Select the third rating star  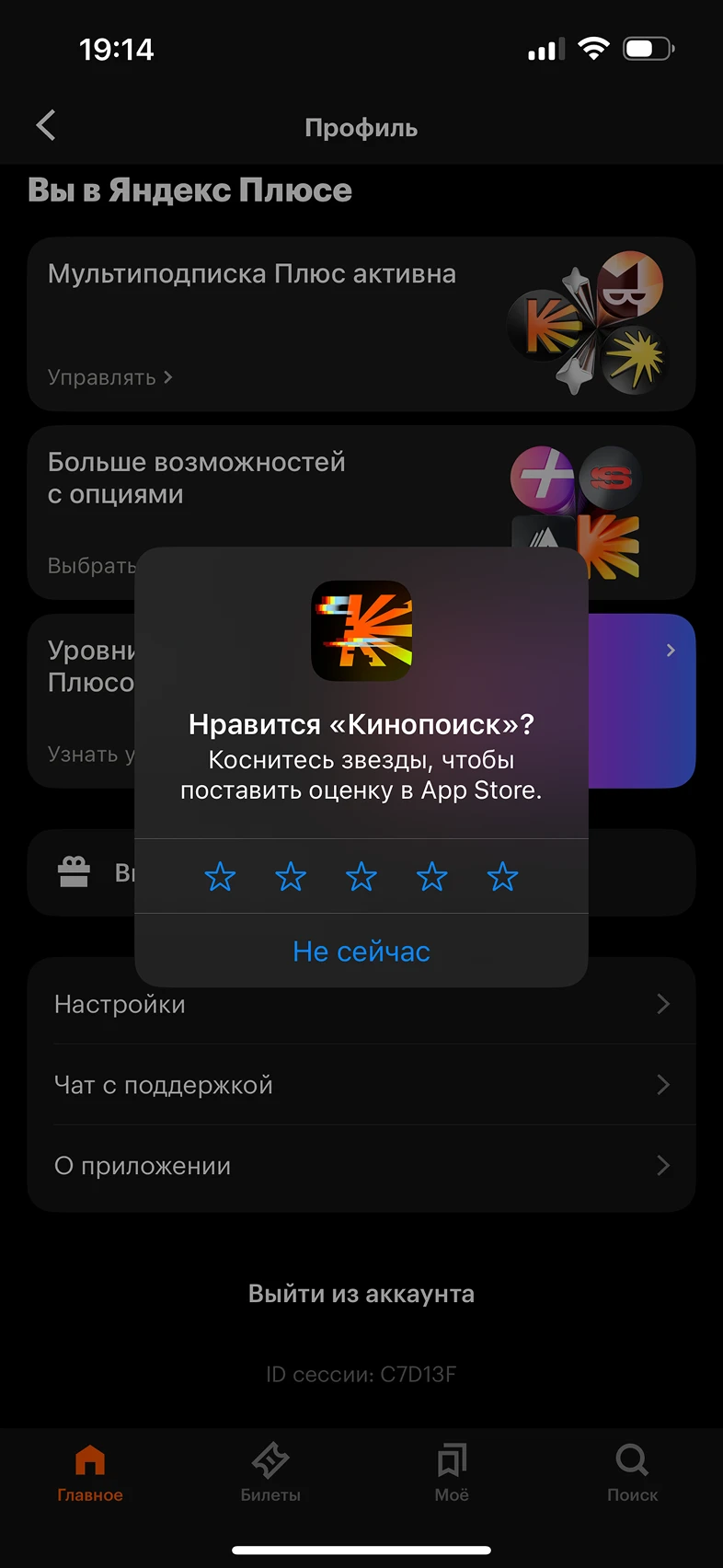coord(361,877)
